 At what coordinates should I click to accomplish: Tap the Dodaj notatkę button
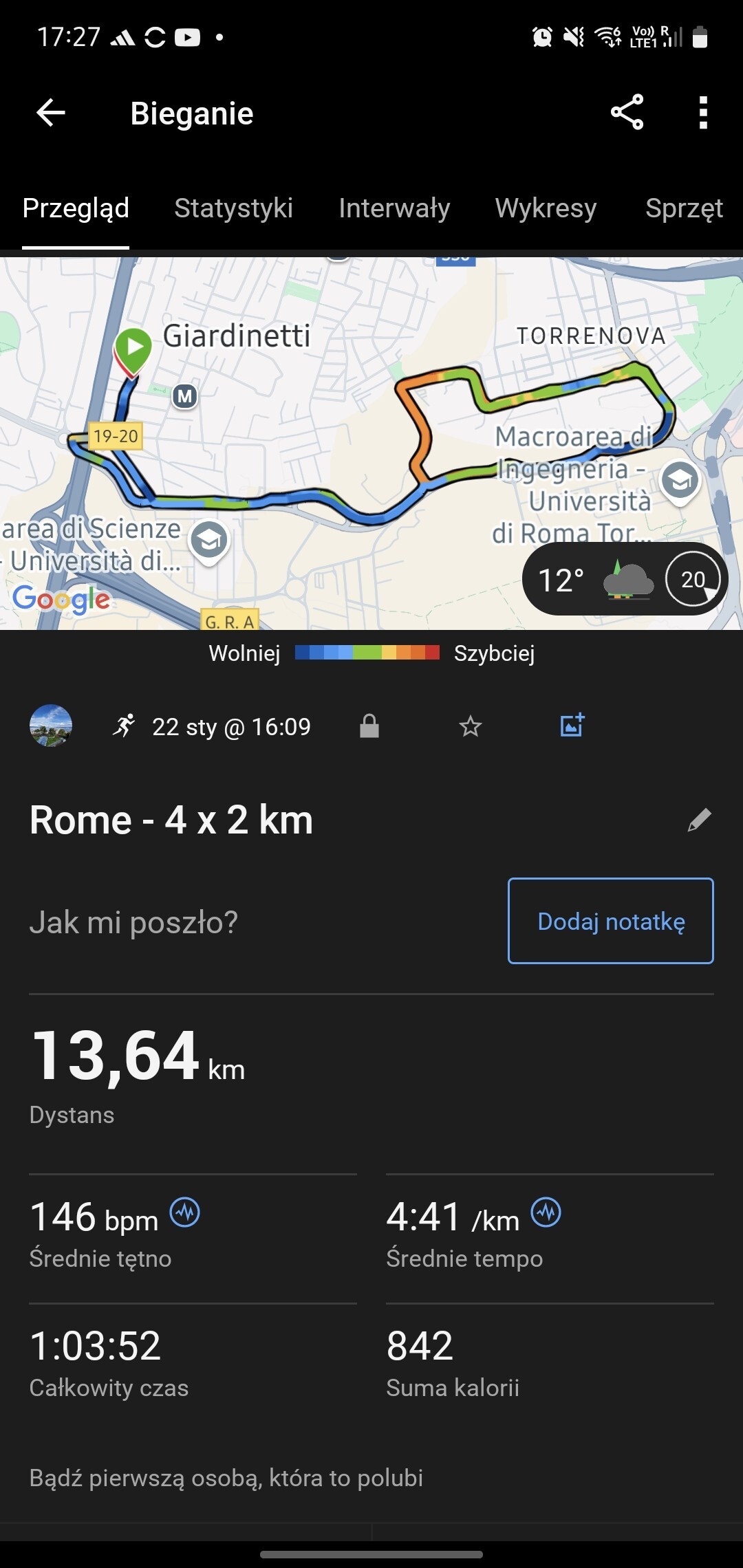(x=610, y=921)
